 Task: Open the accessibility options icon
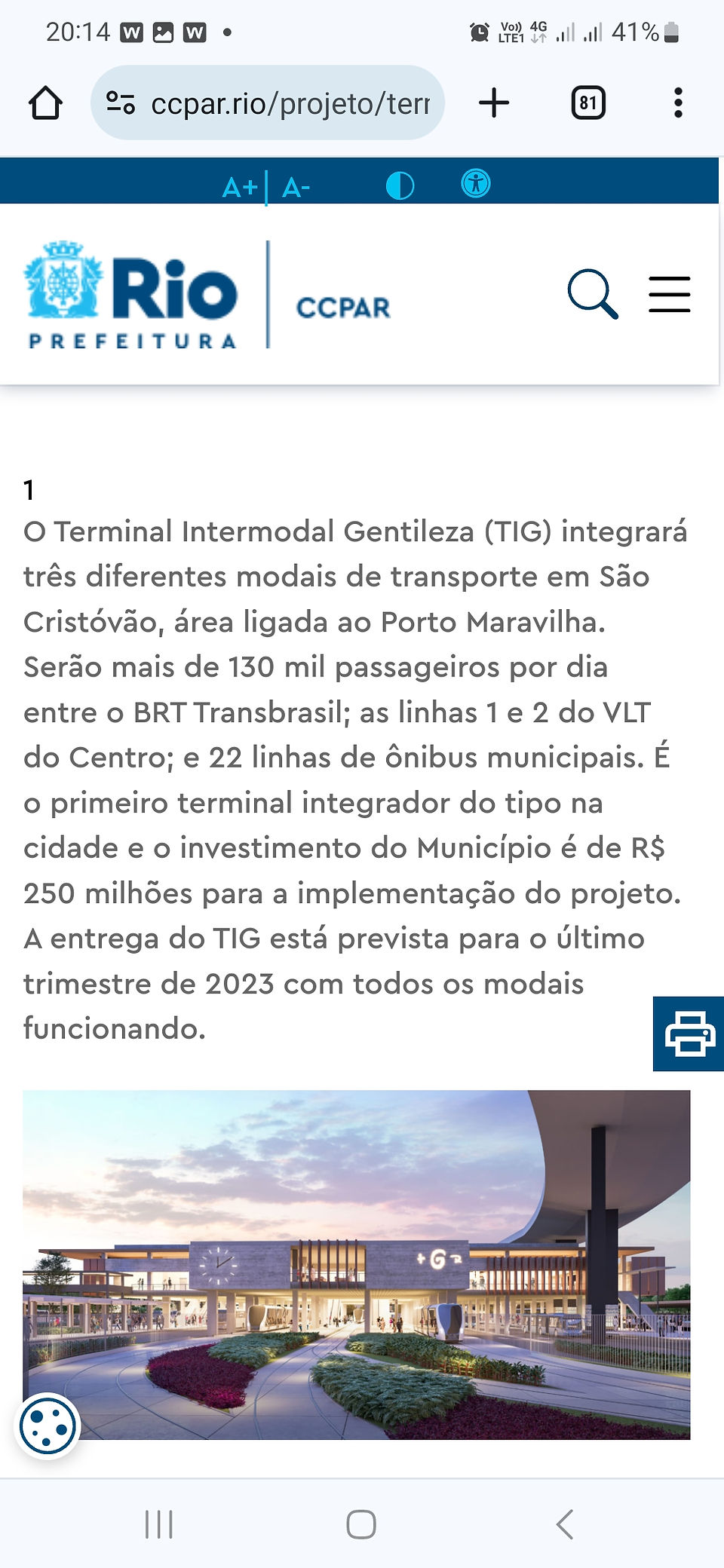[476, 183]
